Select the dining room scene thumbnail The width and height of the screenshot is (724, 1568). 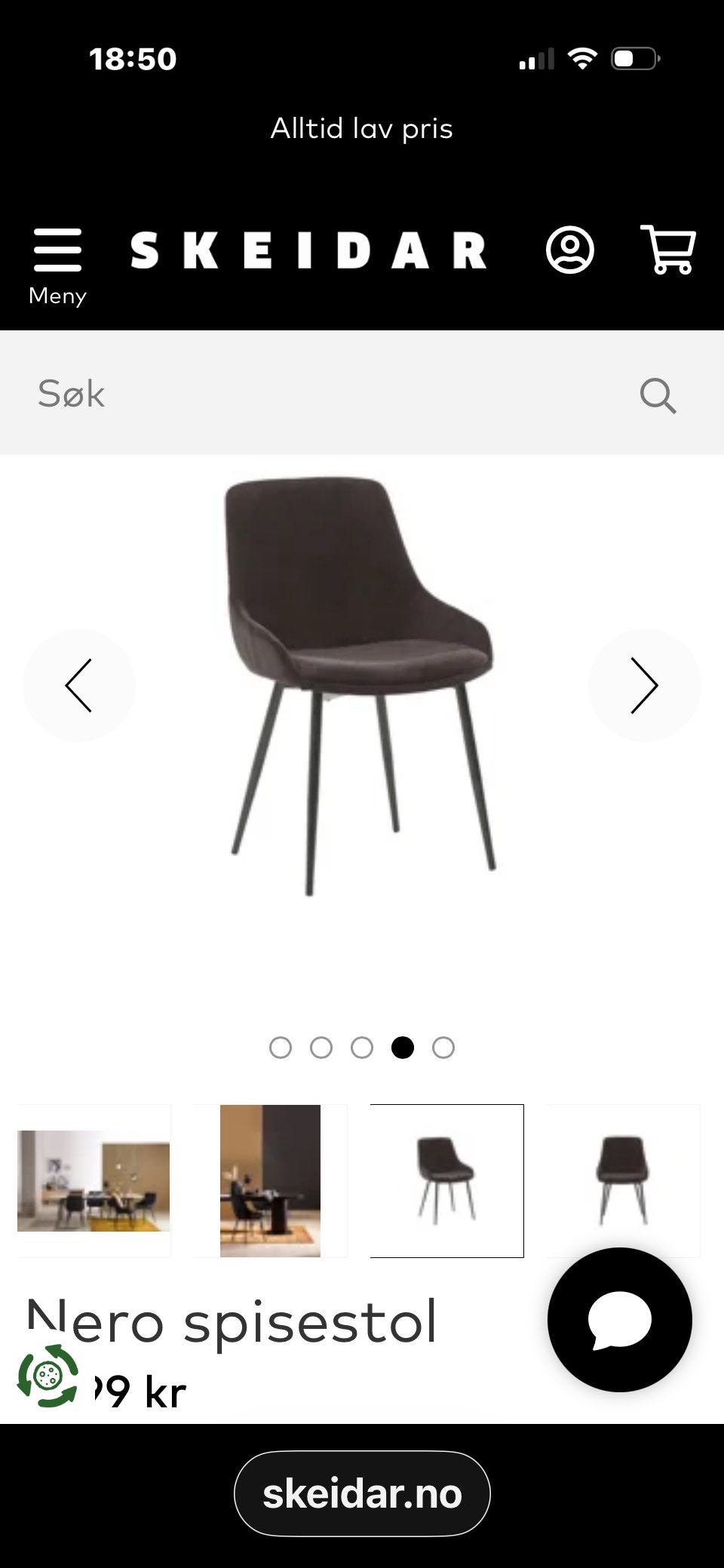pyautogui.click(x=94, y=1180)
